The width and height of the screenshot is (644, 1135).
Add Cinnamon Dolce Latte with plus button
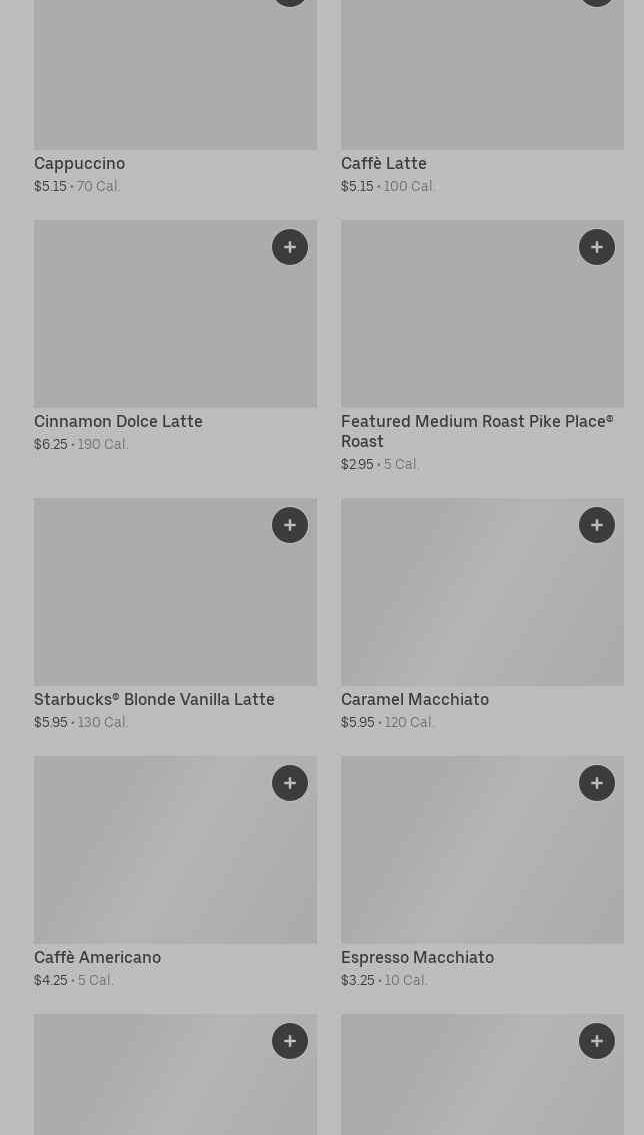tap(290, 247)
